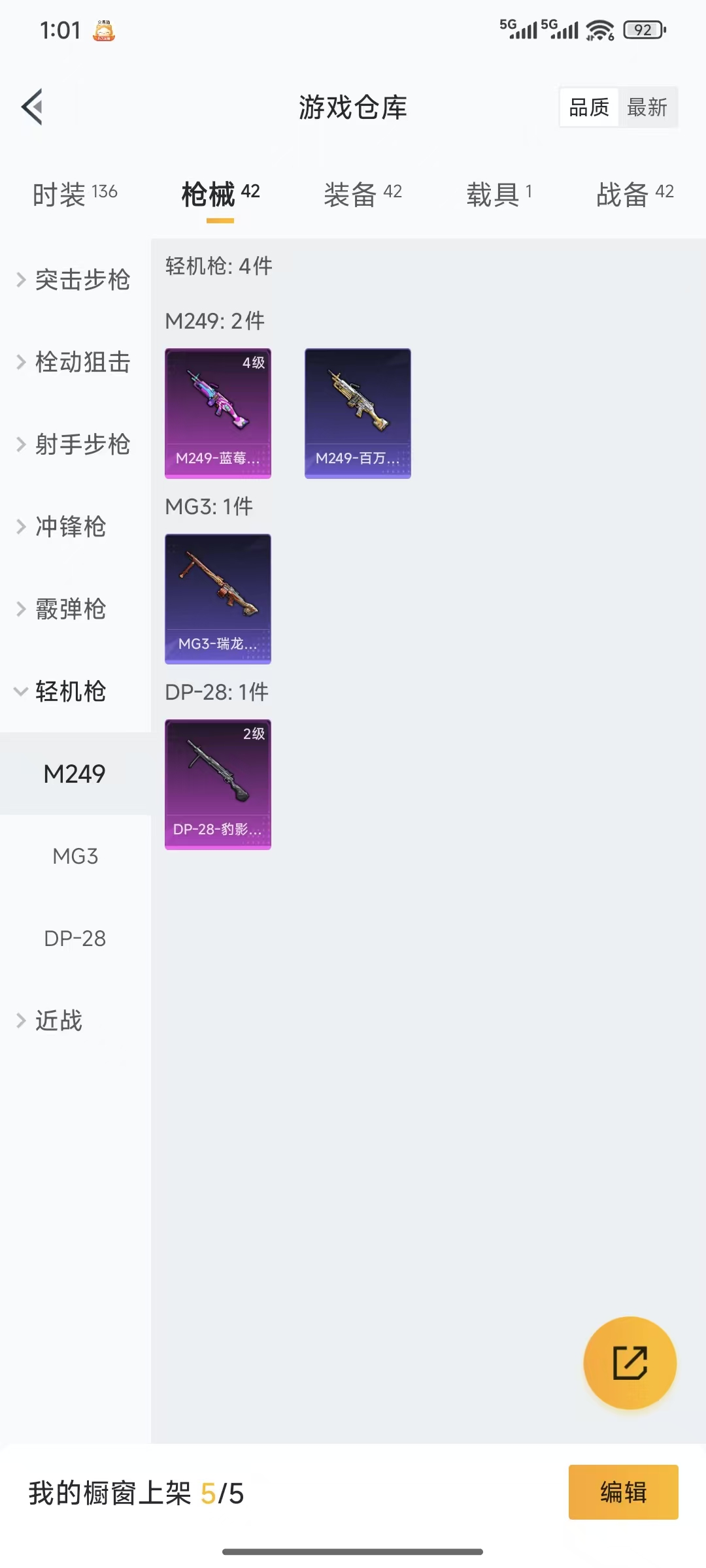Open the share window via yellow floating button
The width and height of the screenshot is (706, 1568).
pyautogui.click(x=630, y=1364)
